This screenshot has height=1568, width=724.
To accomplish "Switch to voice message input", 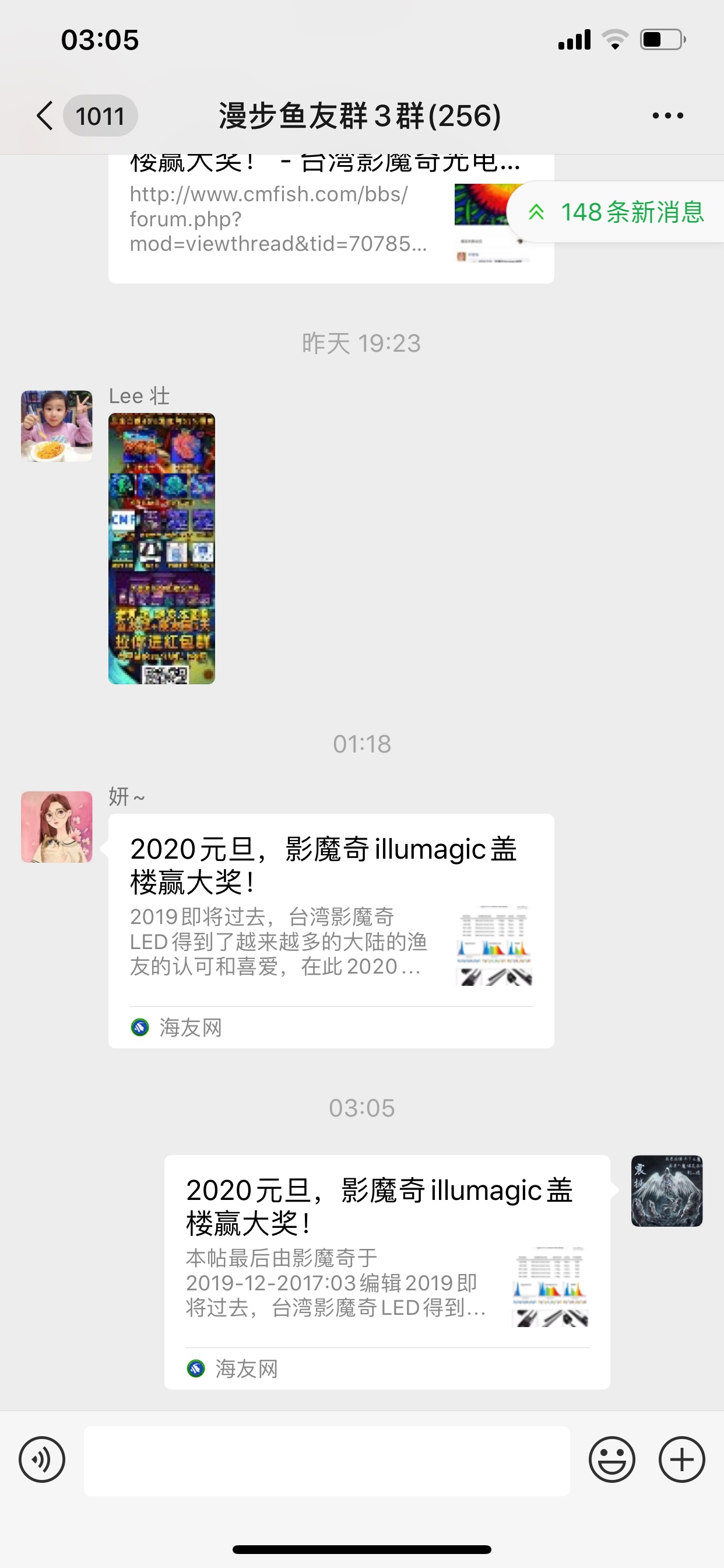I will pos(42,1459).
